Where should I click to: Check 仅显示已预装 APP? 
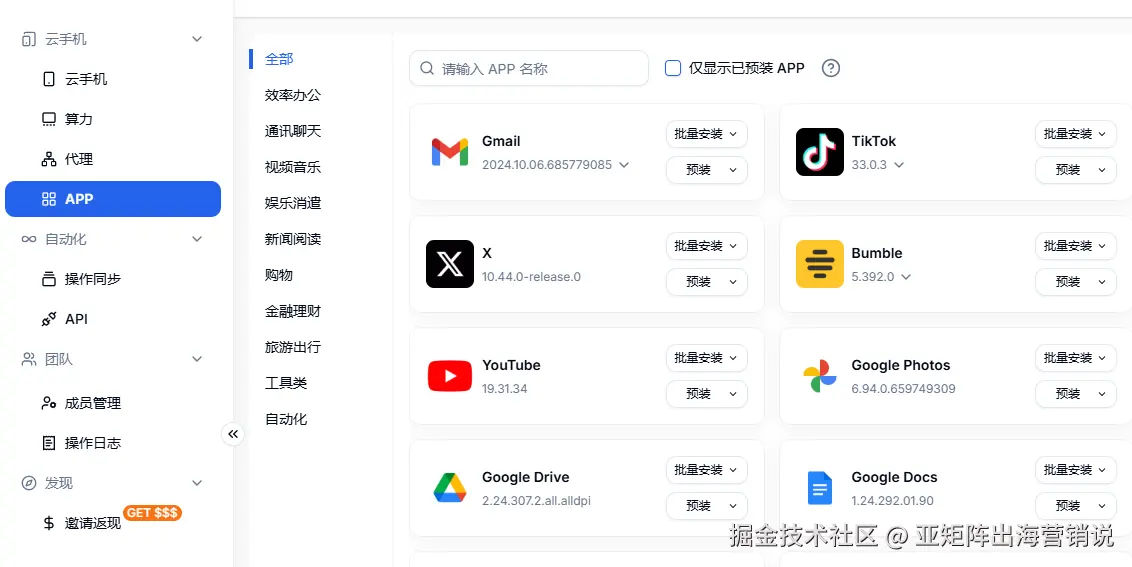673,69
